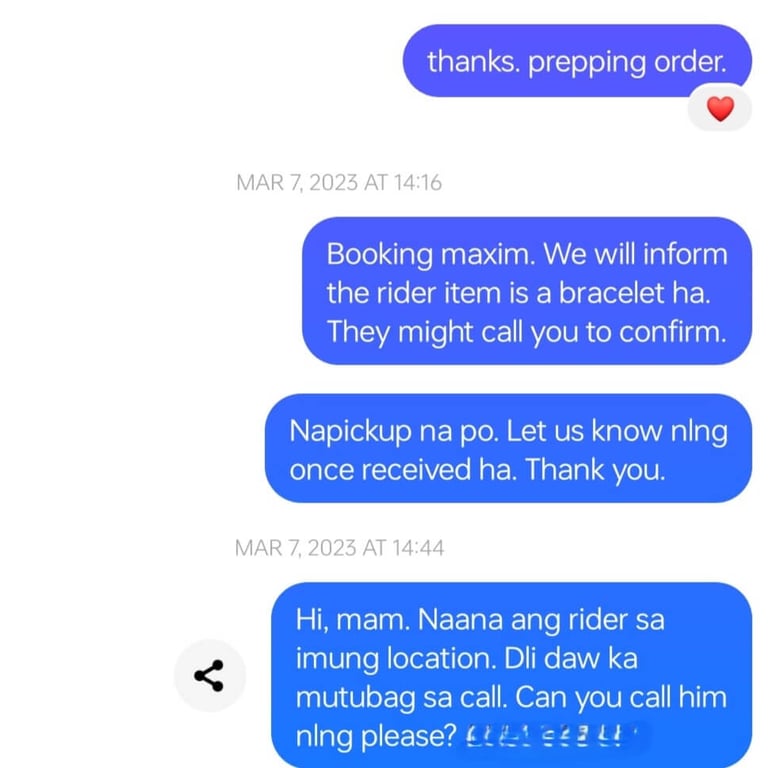The width and height of the screenshot is (768, 768).
Task: Share the message about the rider's location
Action: coord(208,676)
